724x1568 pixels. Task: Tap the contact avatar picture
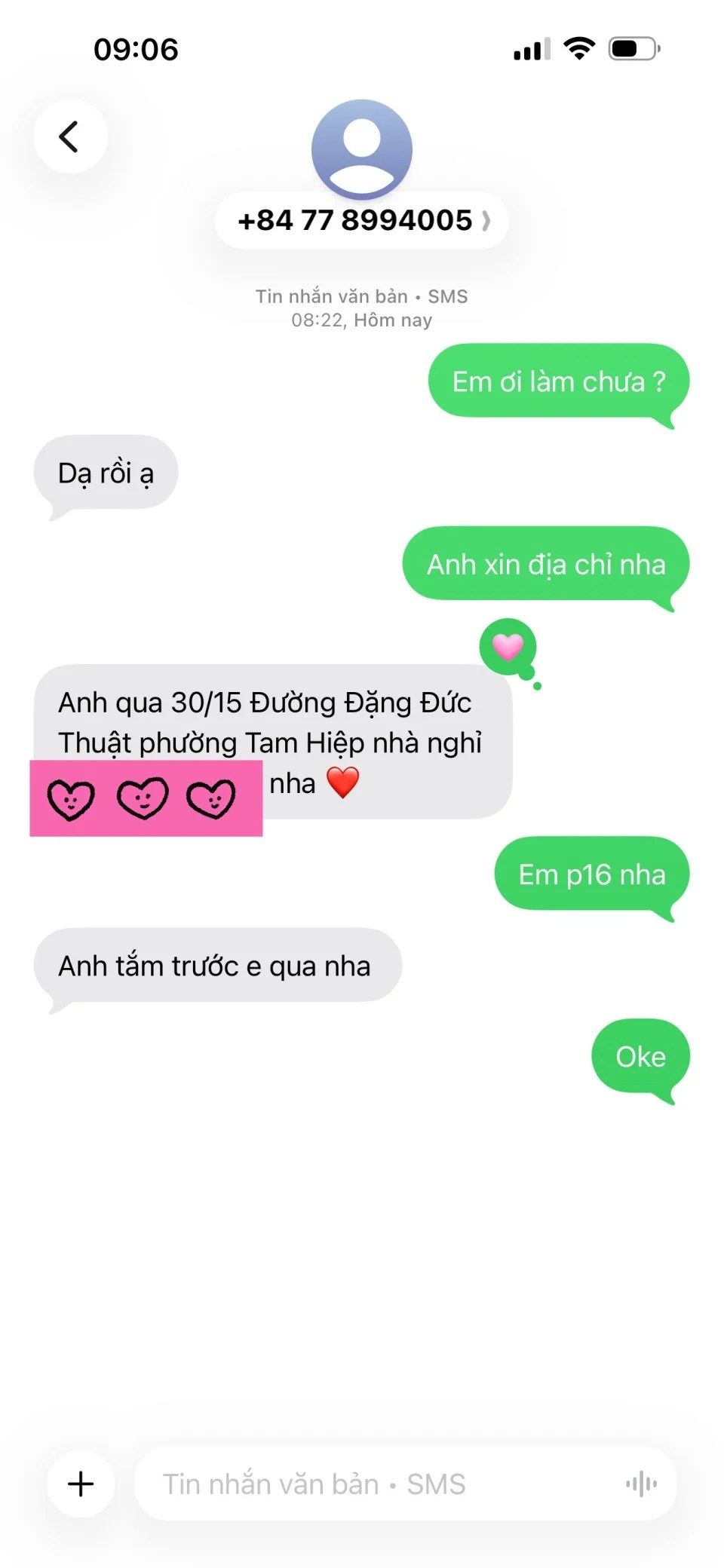[362, 149]
